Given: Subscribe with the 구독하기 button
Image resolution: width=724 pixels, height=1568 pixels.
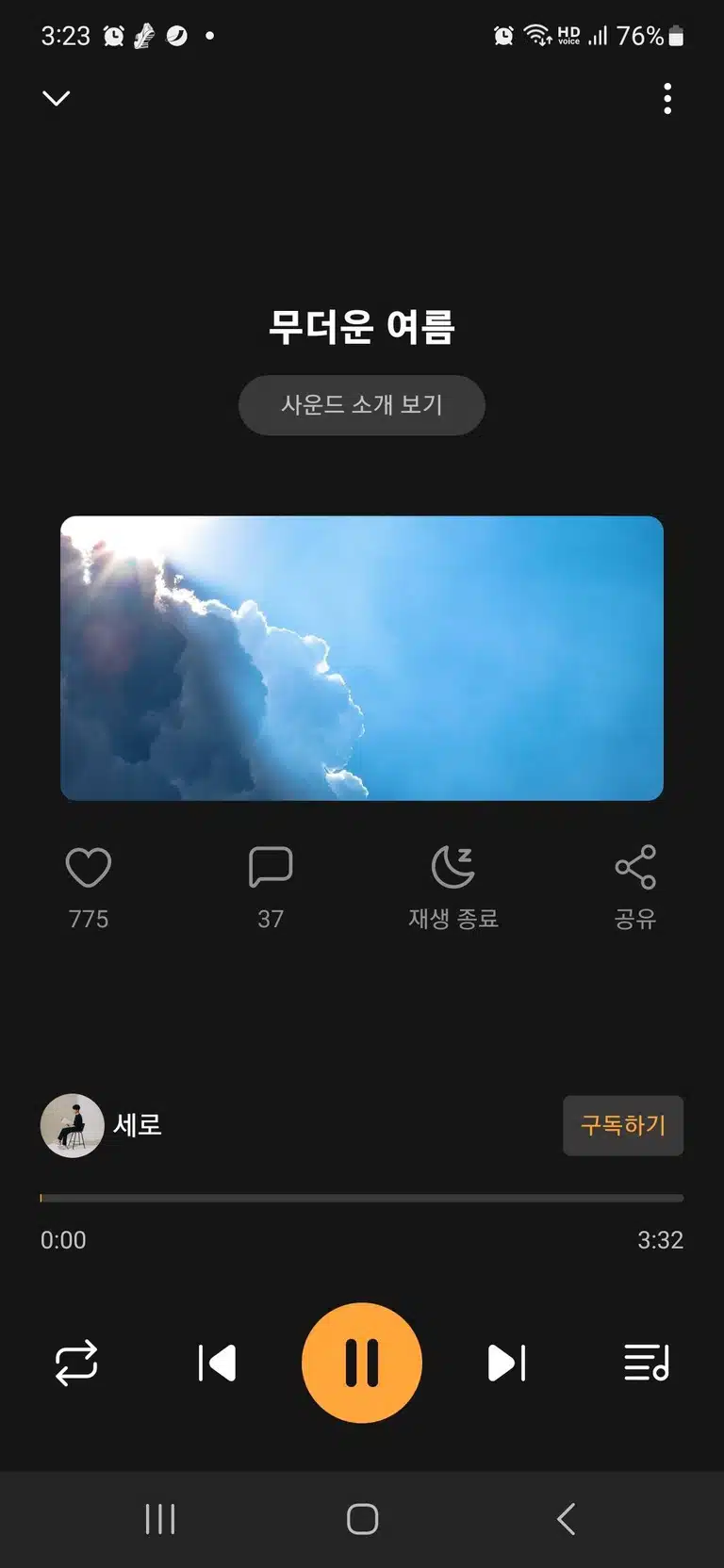Looking at the screenshot, I should coord(623,1125).
